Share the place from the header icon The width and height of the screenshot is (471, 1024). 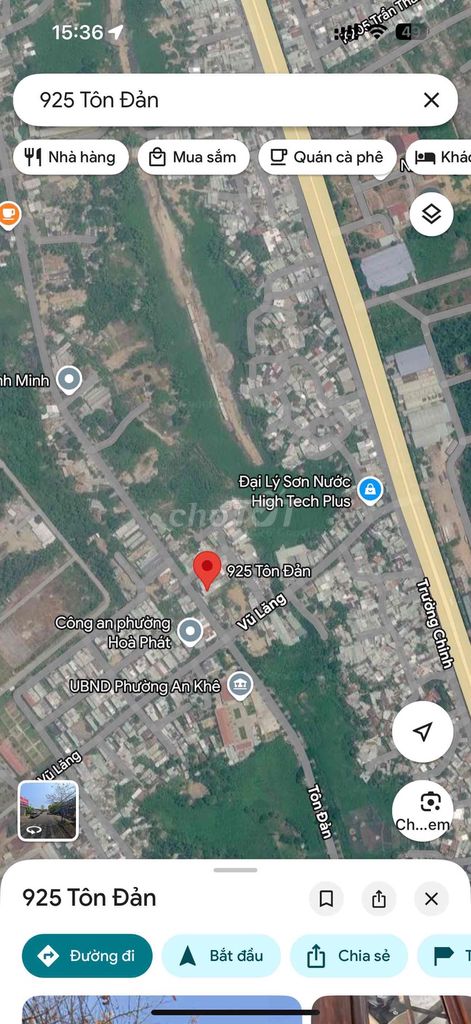(x=379, y=899)
